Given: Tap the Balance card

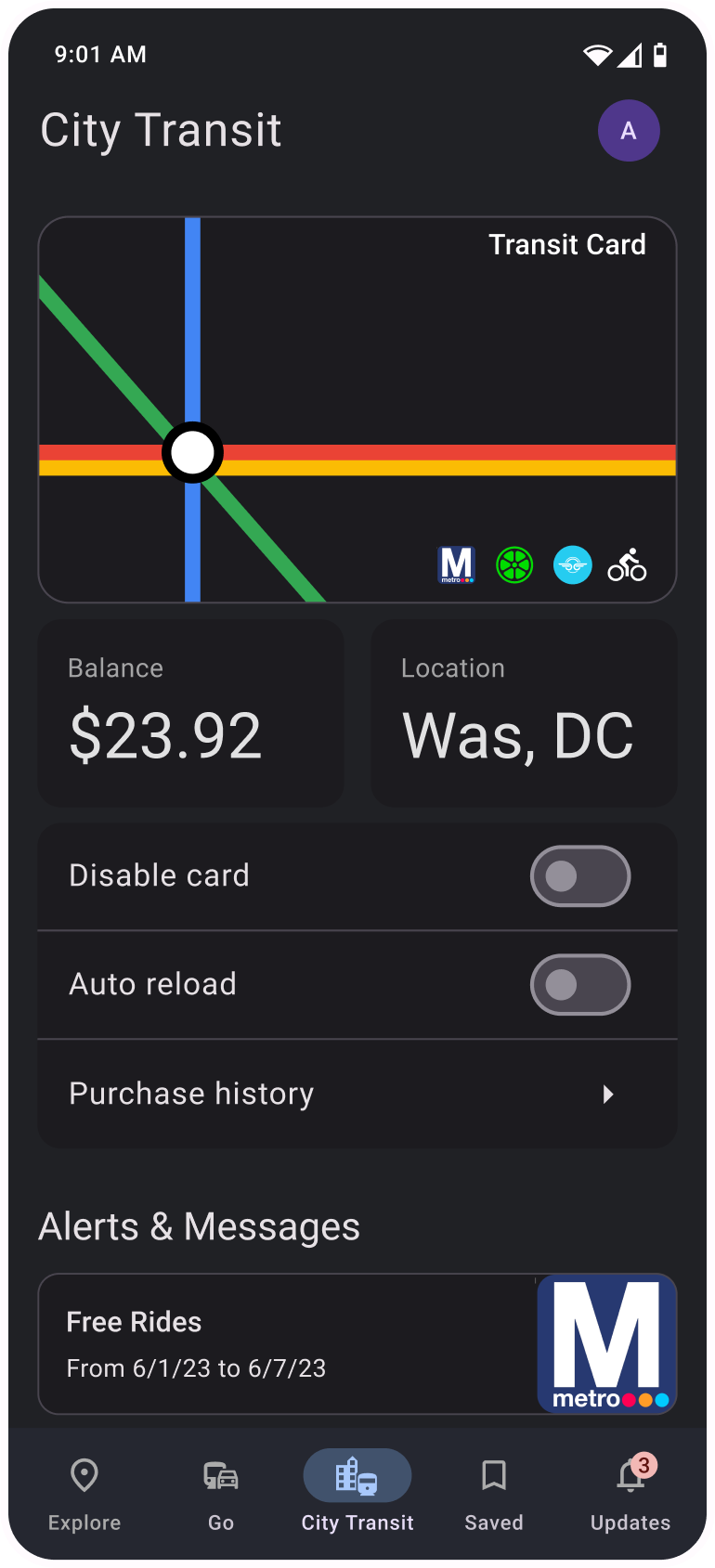Looking at the screenshot, I should [x=190, y=713].
